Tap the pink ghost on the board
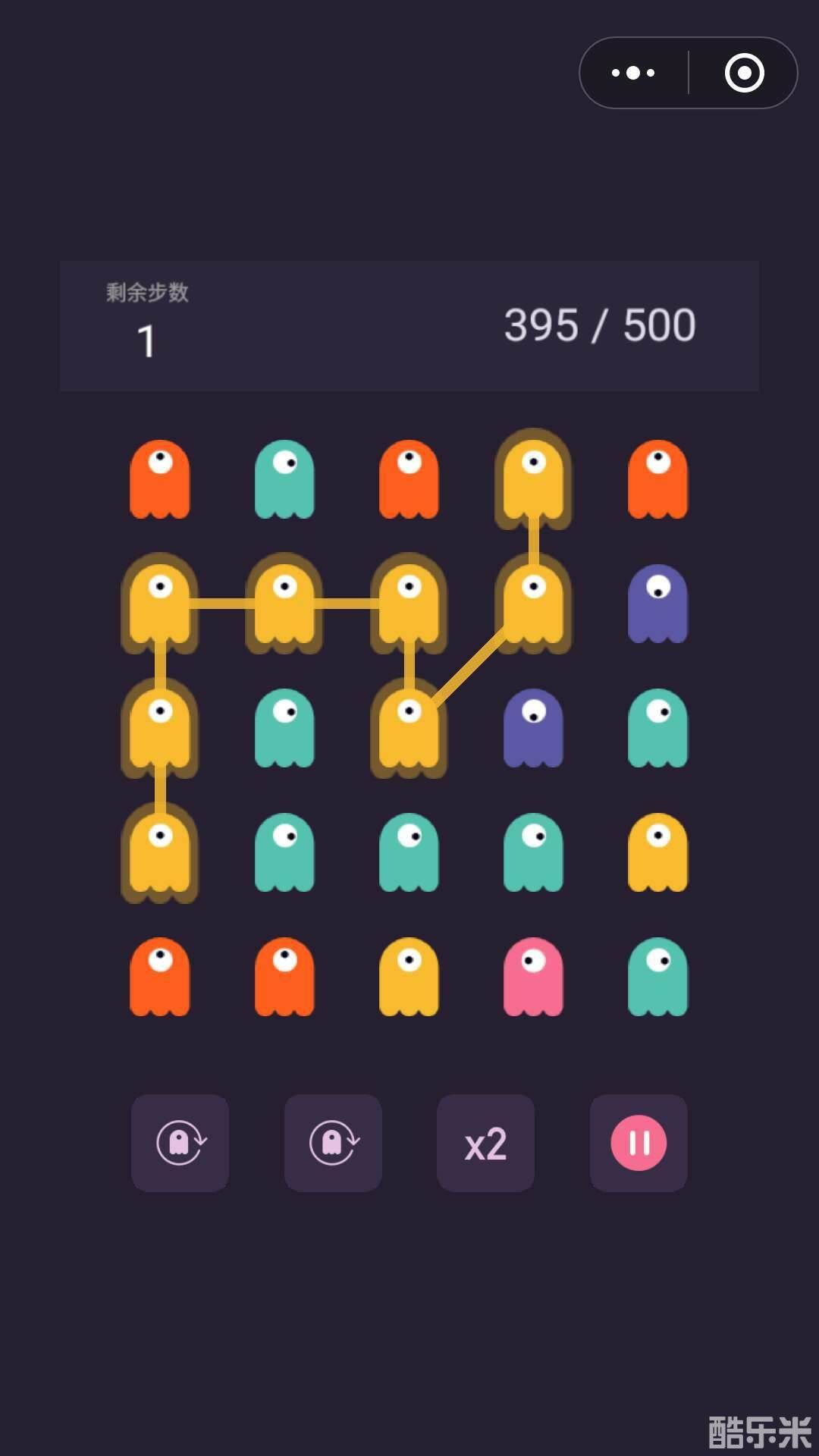 (x=533, y=977)
